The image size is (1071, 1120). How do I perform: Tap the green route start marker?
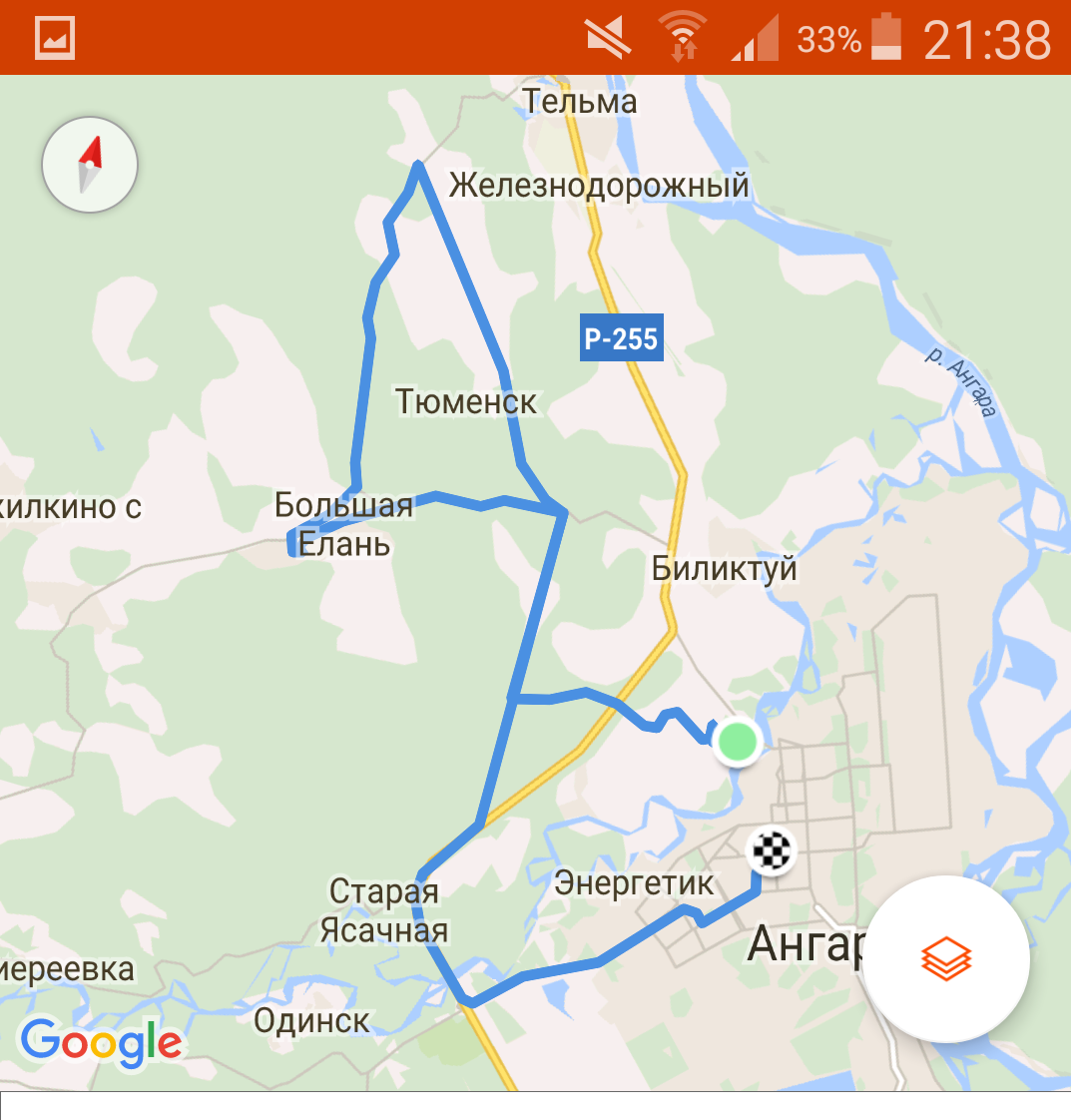[738, 742]
